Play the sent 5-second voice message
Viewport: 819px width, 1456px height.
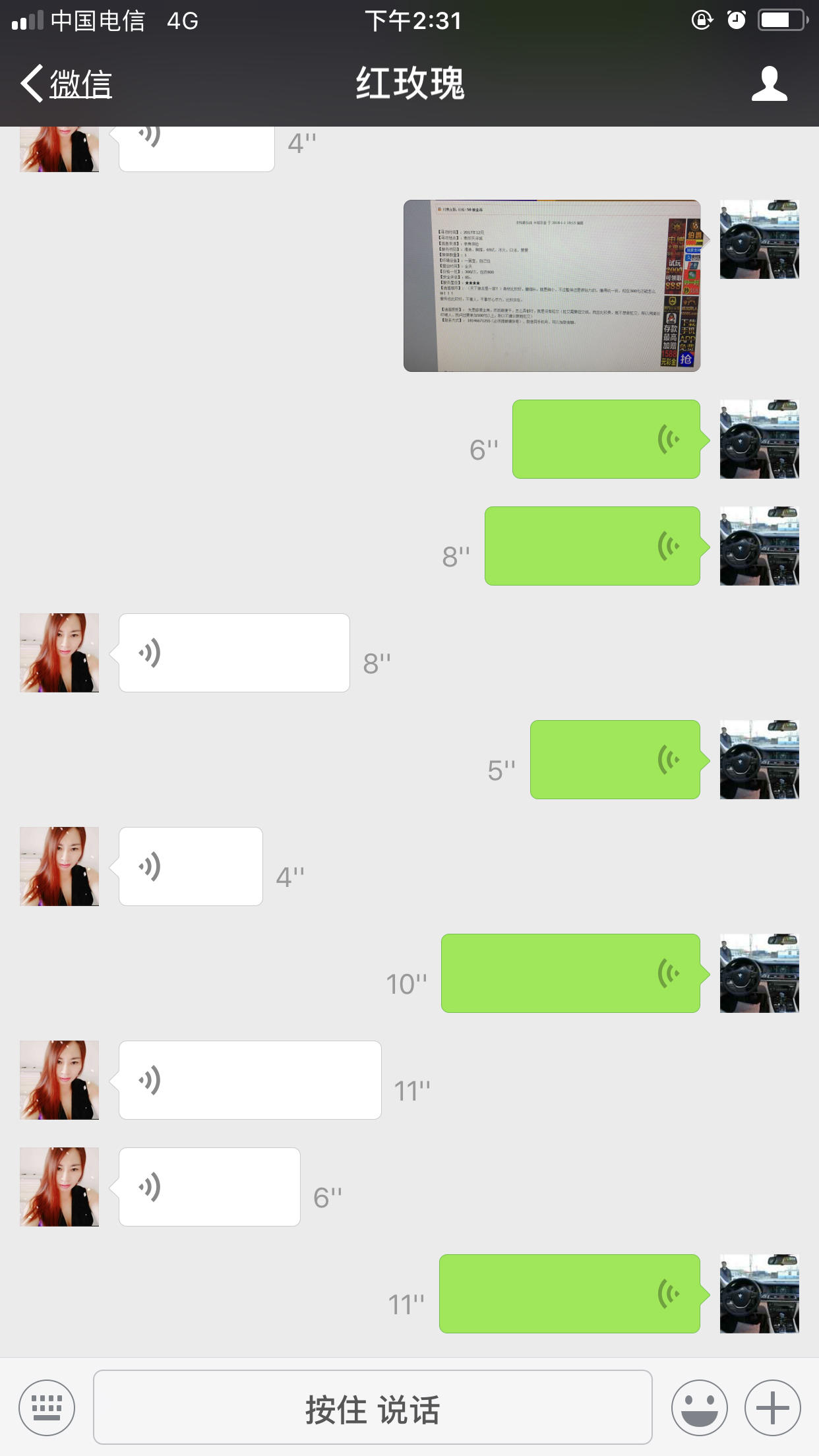tap(615, 760)
